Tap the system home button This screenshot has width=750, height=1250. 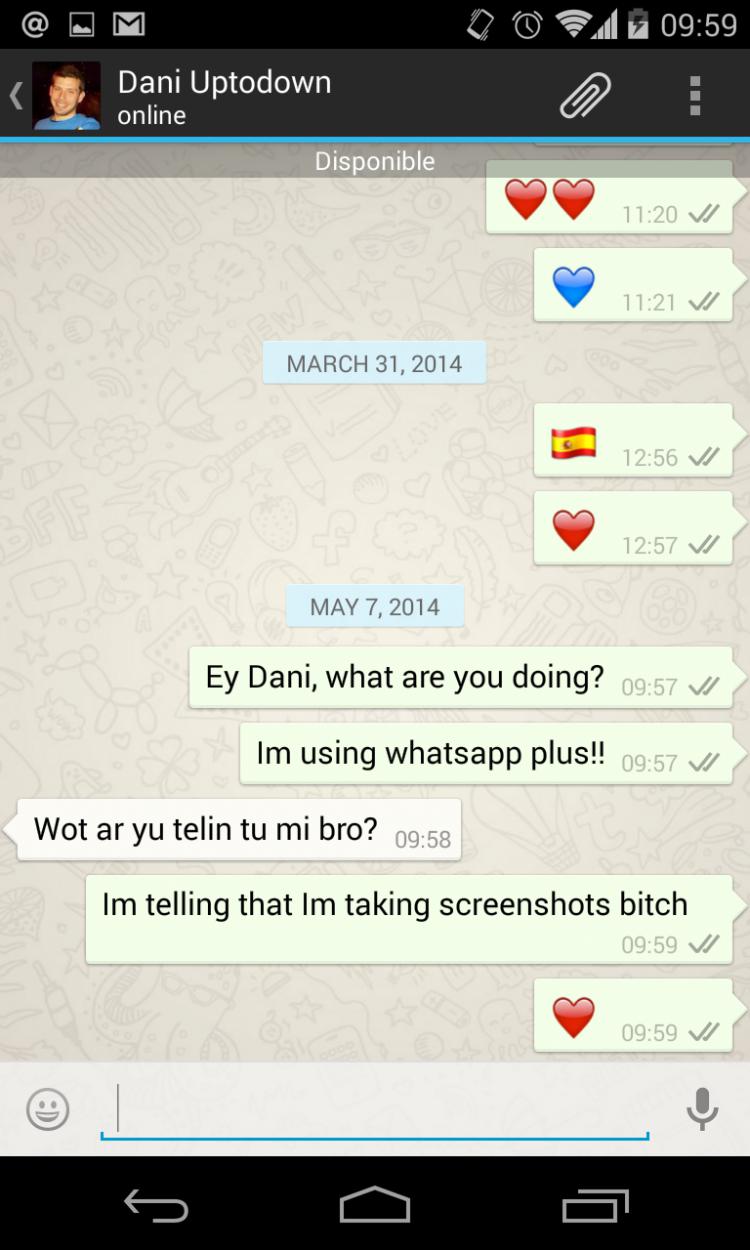click(x=375, y=1205)
